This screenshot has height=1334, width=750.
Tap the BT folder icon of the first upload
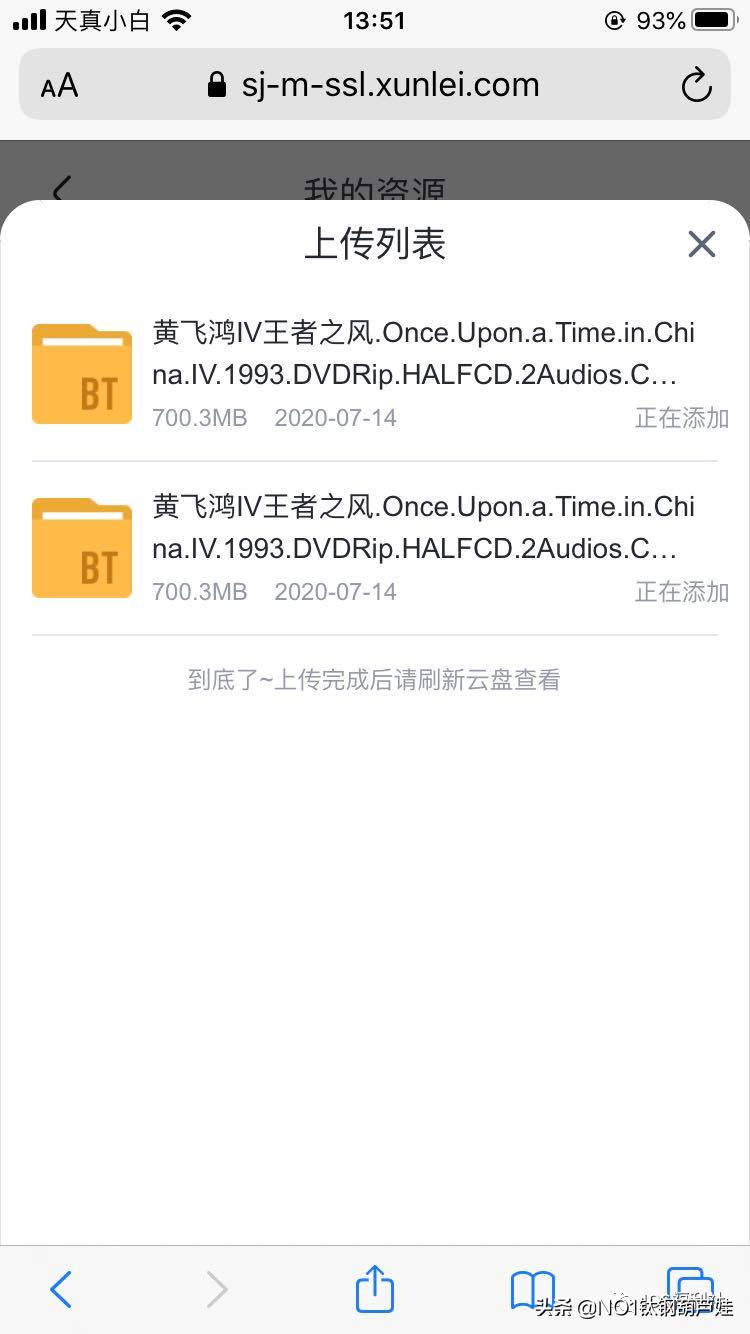coord(81,373)
